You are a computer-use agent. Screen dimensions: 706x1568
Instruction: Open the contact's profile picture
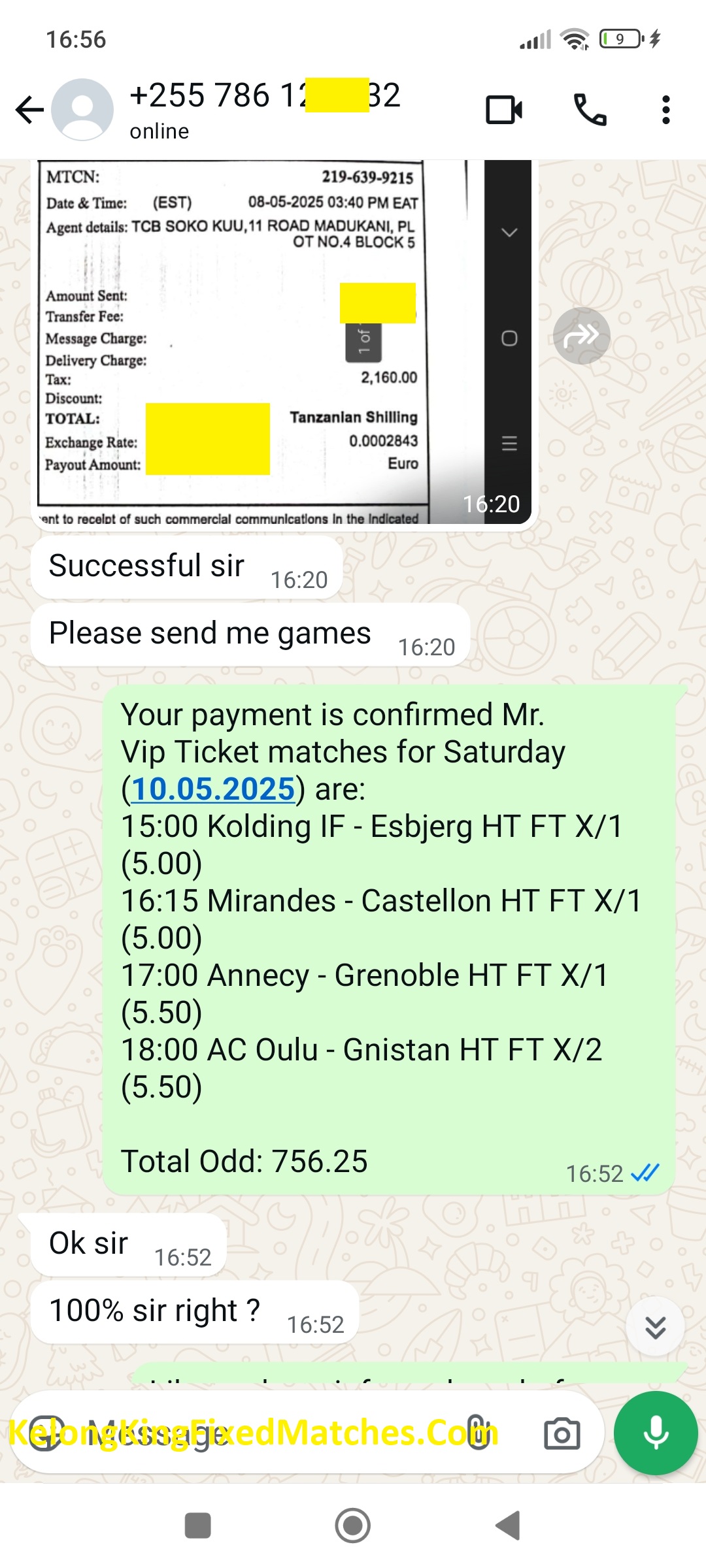coord(82,110)
